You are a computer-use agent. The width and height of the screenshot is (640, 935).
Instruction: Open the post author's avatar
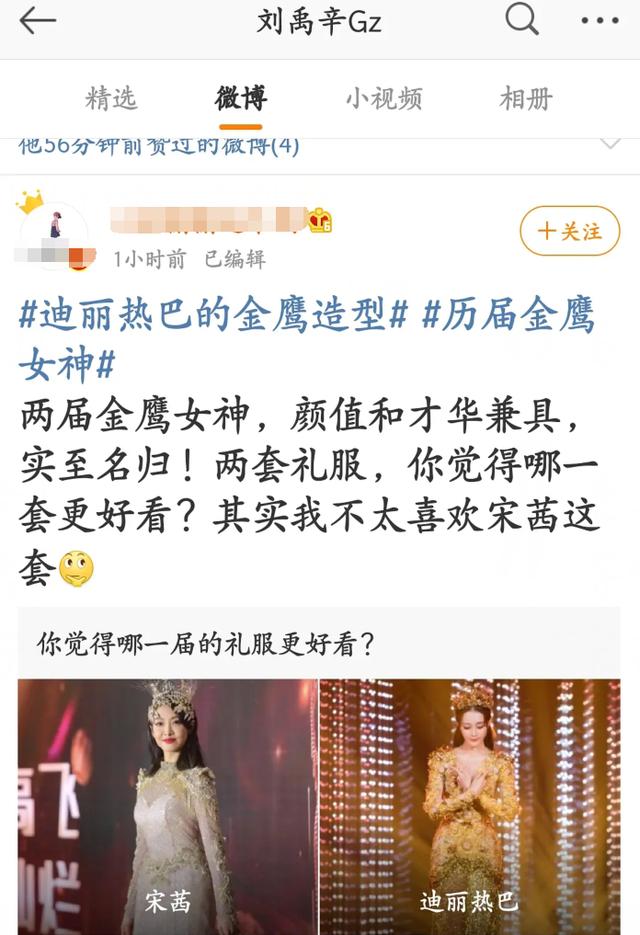point(55,233)
